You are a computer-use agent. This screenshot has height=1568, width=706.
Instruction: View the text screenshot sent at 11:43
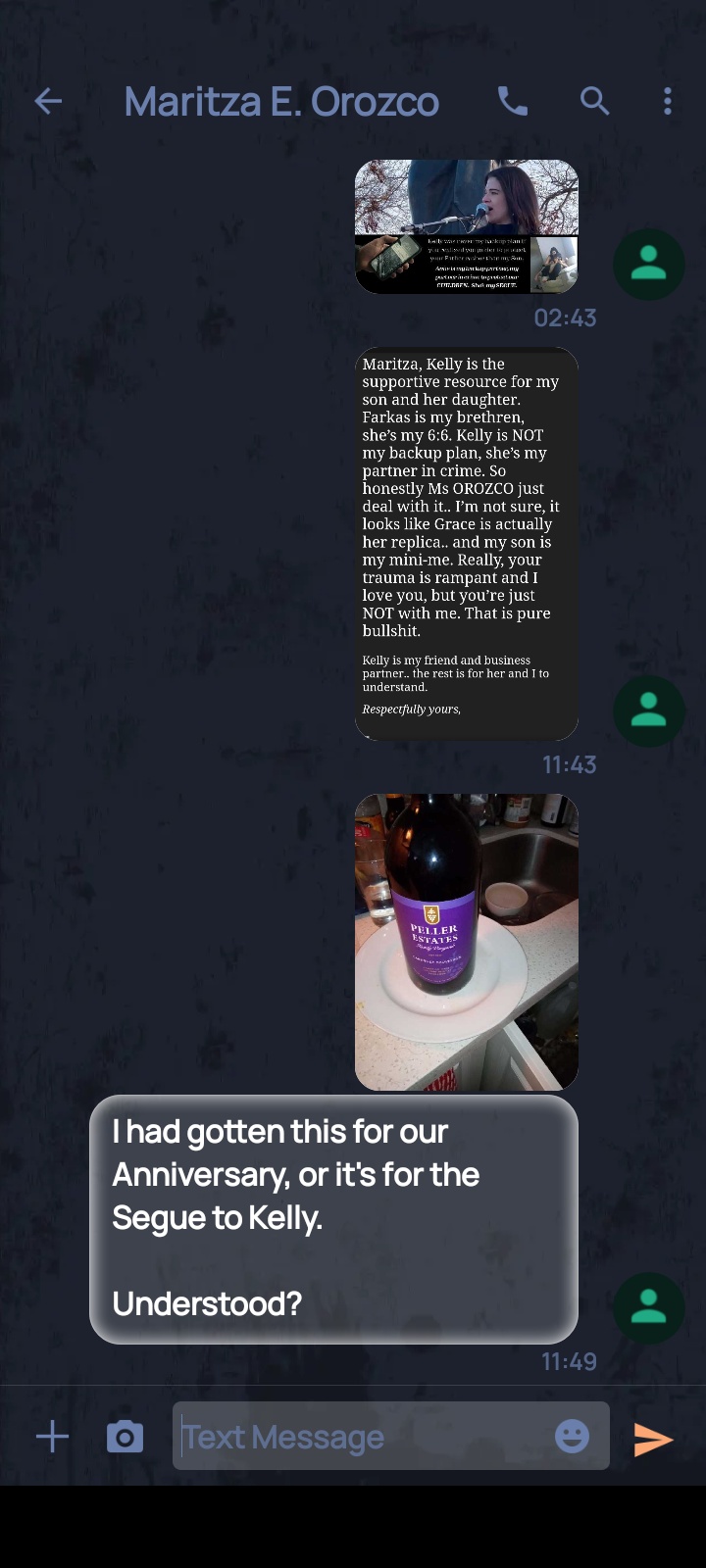466,544
